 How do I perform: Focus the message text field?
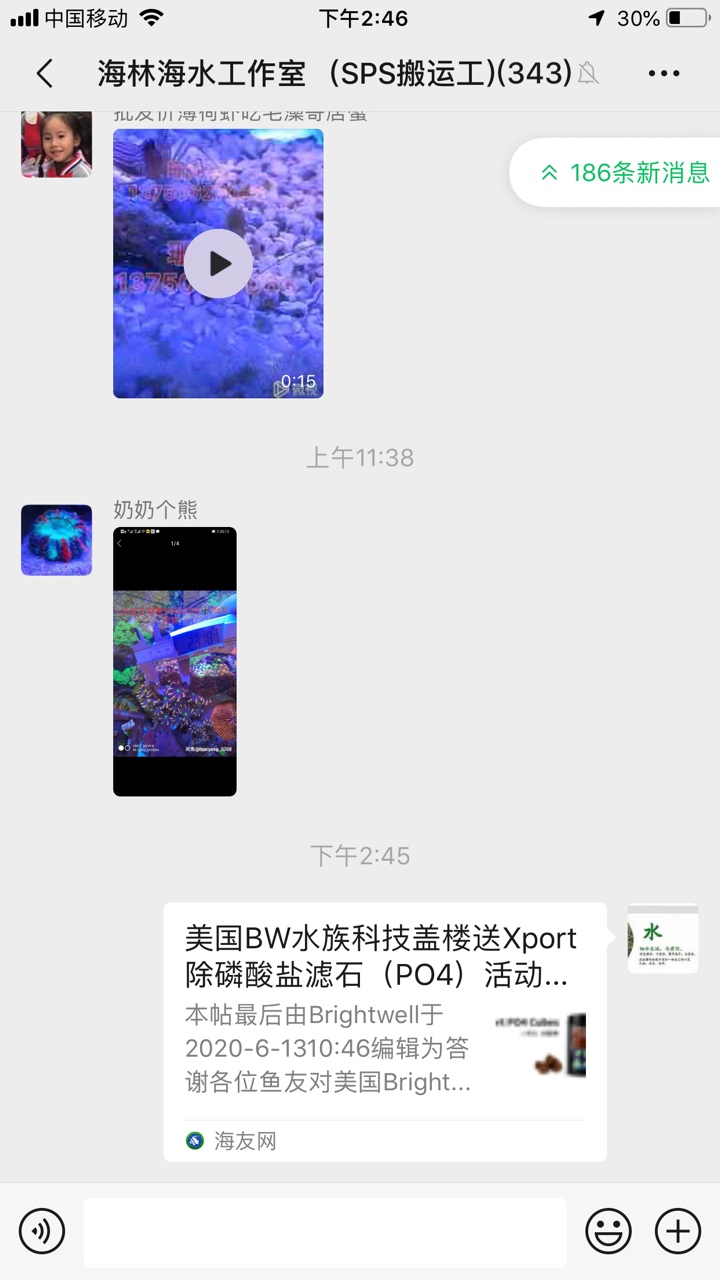(325, 1232)
